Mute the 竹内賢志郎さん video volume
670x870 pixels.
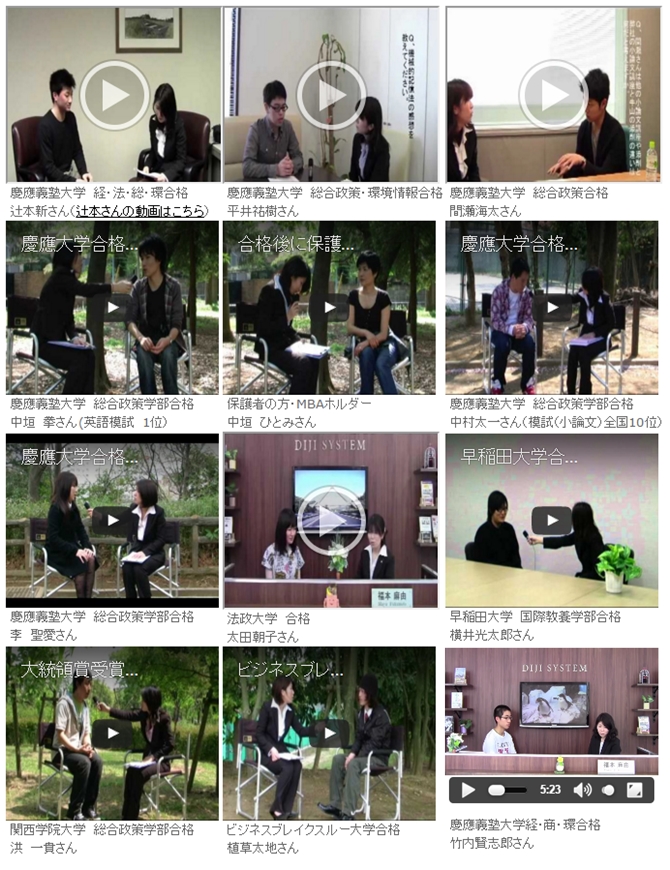tap(581, 790)
